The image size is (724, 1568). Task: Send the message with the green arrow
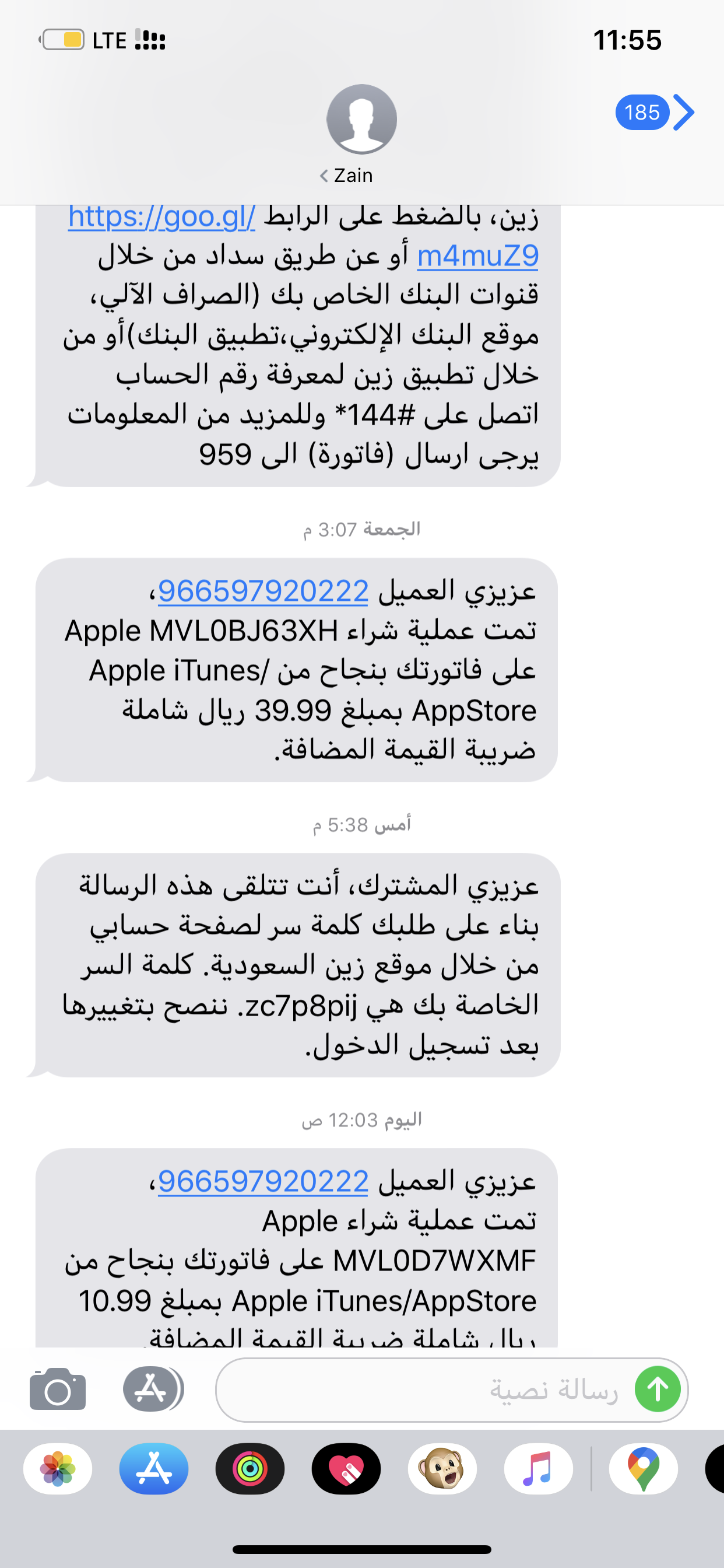pos(657,1389)
